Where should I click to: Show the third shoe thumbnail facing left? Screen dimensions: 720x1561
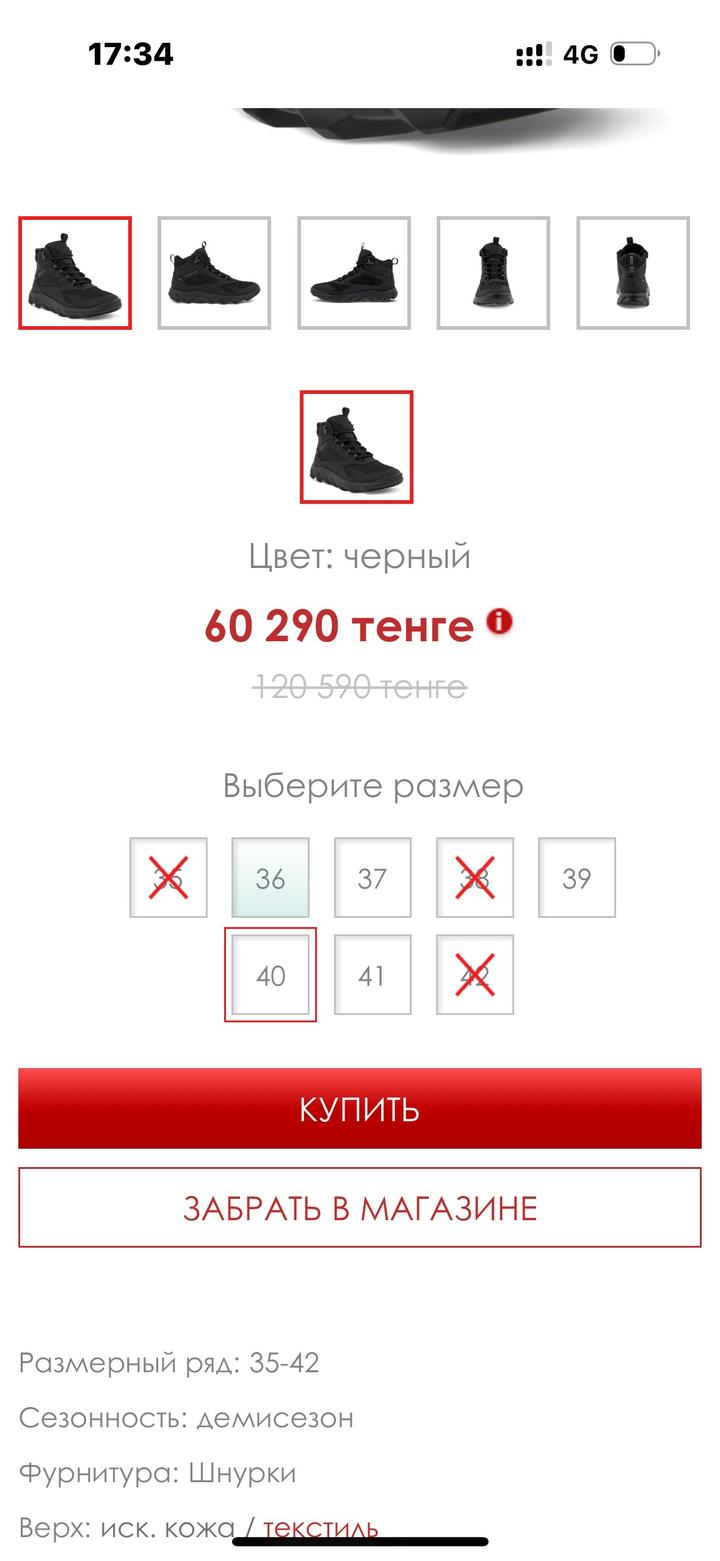[x=354, y=272]
